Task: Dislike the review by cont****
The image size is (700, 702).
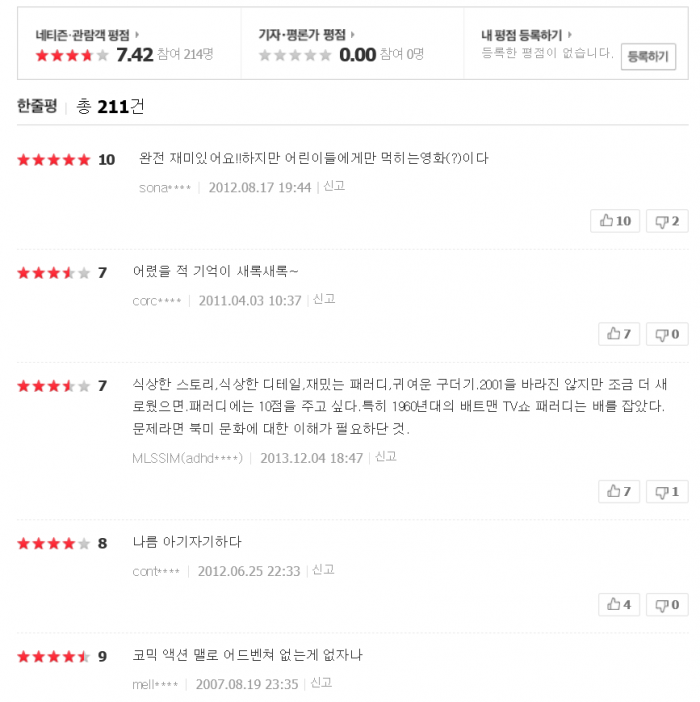Action: pyautogui.click(x=667, y=604)
